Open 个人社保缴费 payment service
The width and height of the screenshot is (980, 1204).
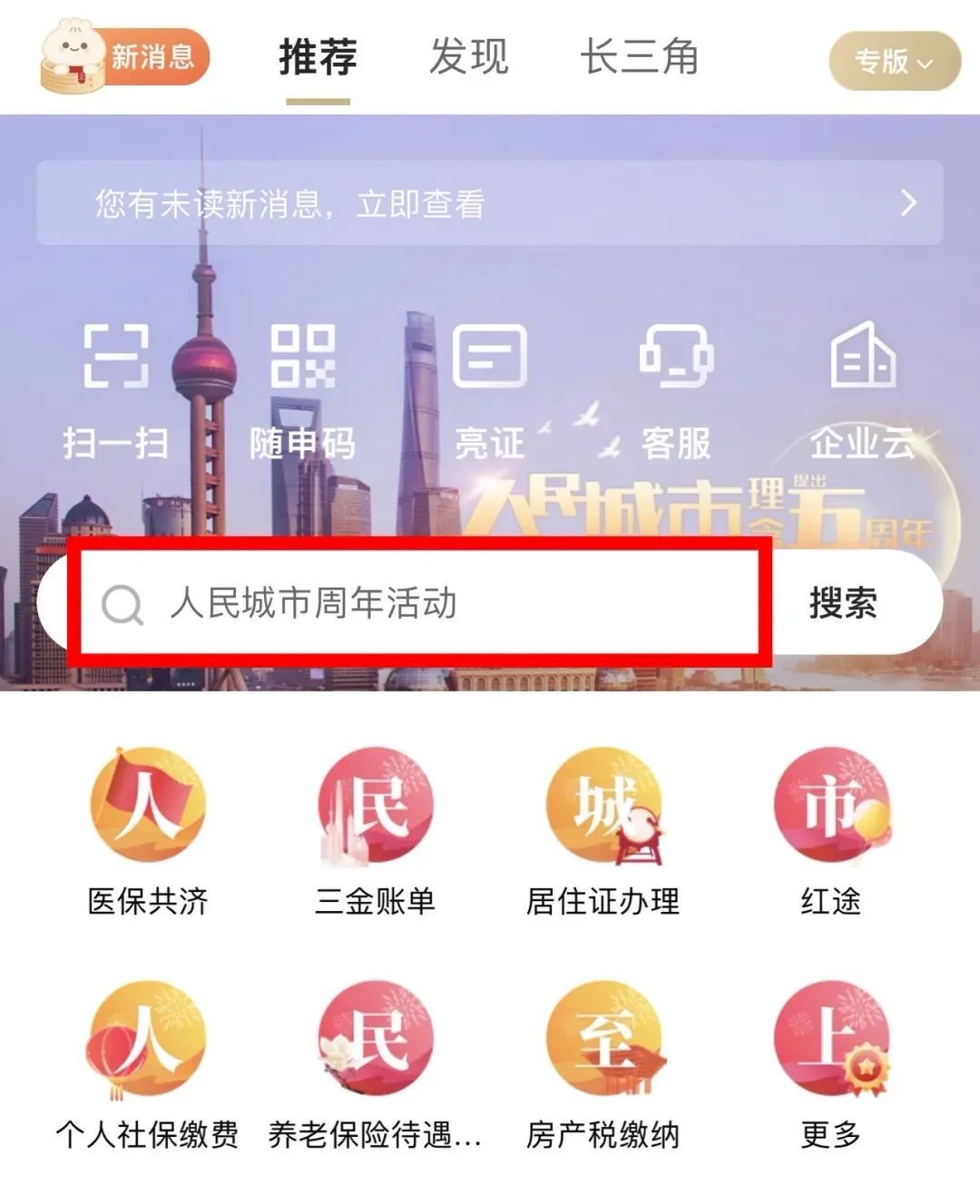click(x=148, y=1063)
